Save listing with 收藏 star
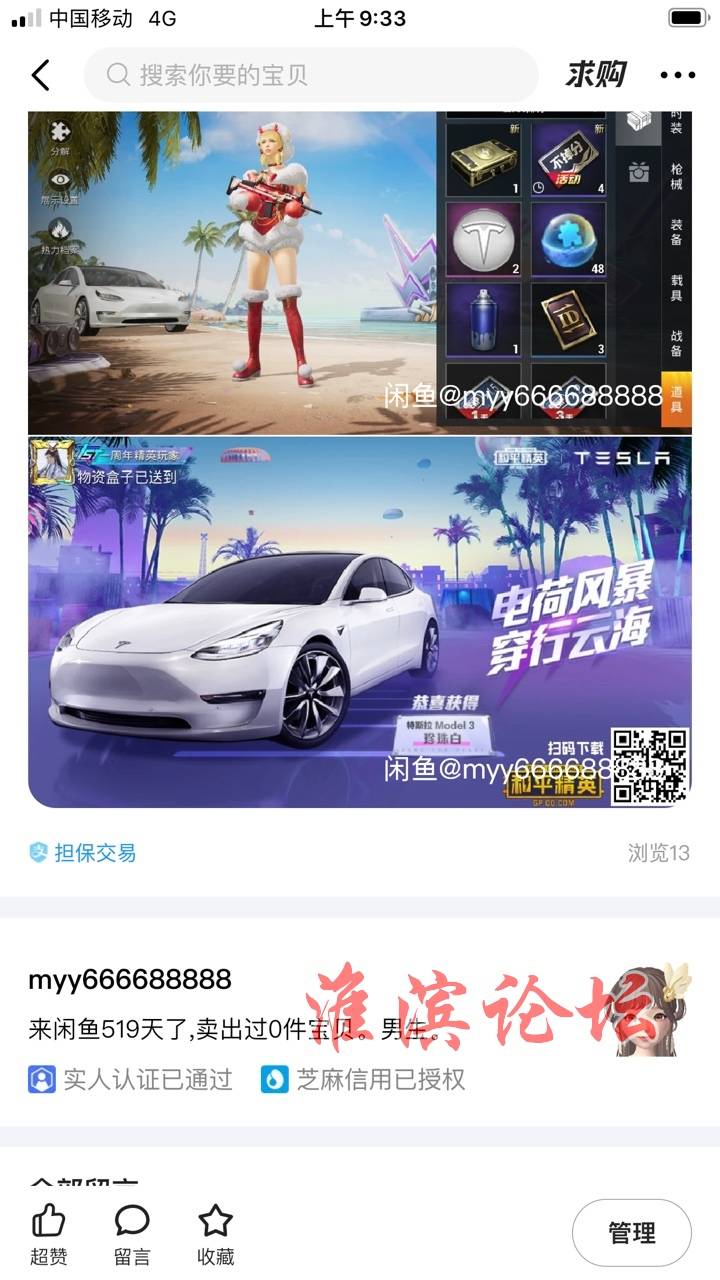 pyautogui.click(x=215, y=1235)
